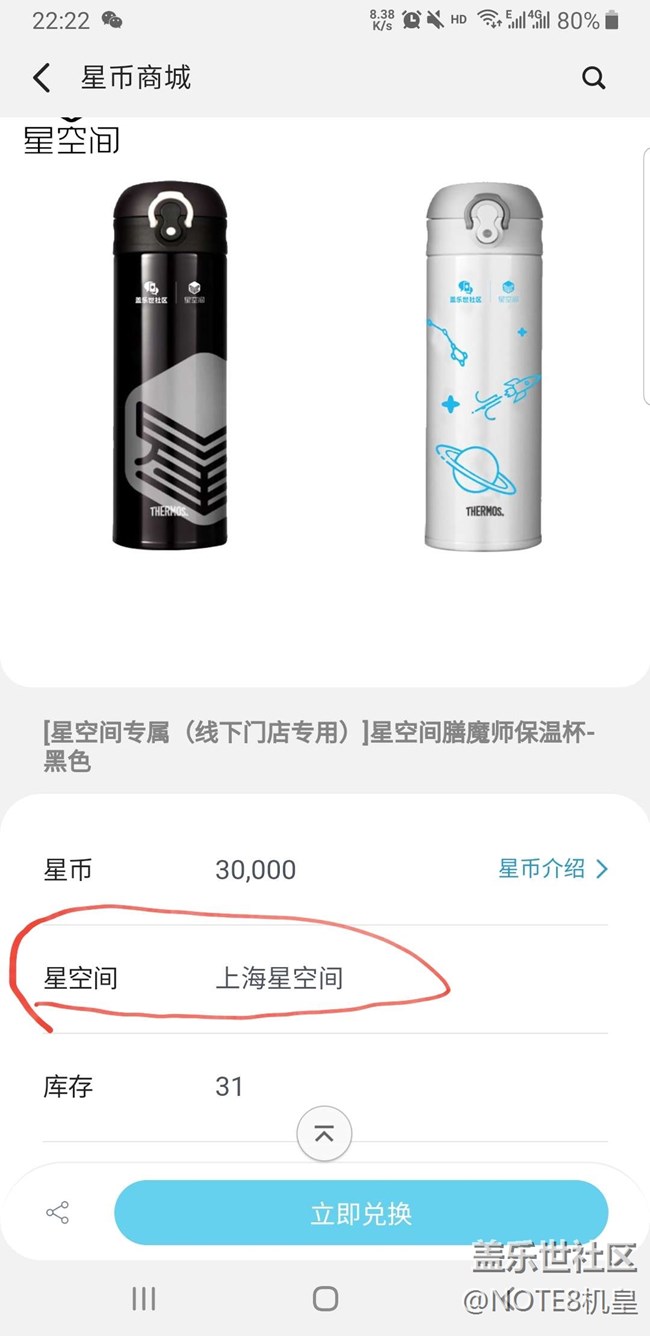Viewport: 650px width, 1336px height.
Task: Go to the home screen
Action: (325, 1298)
